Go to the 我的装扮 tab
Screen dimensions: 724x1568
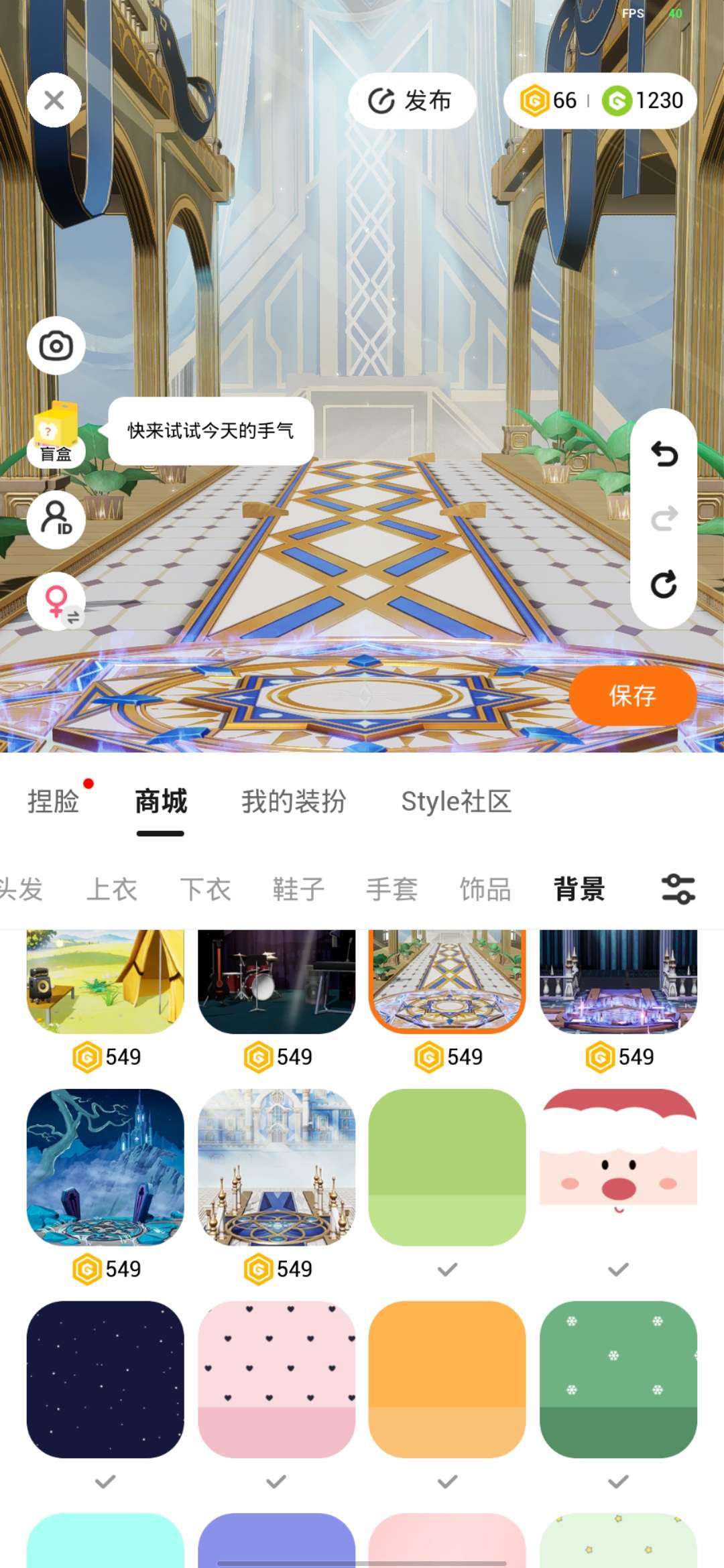click(x=294, y=801)
